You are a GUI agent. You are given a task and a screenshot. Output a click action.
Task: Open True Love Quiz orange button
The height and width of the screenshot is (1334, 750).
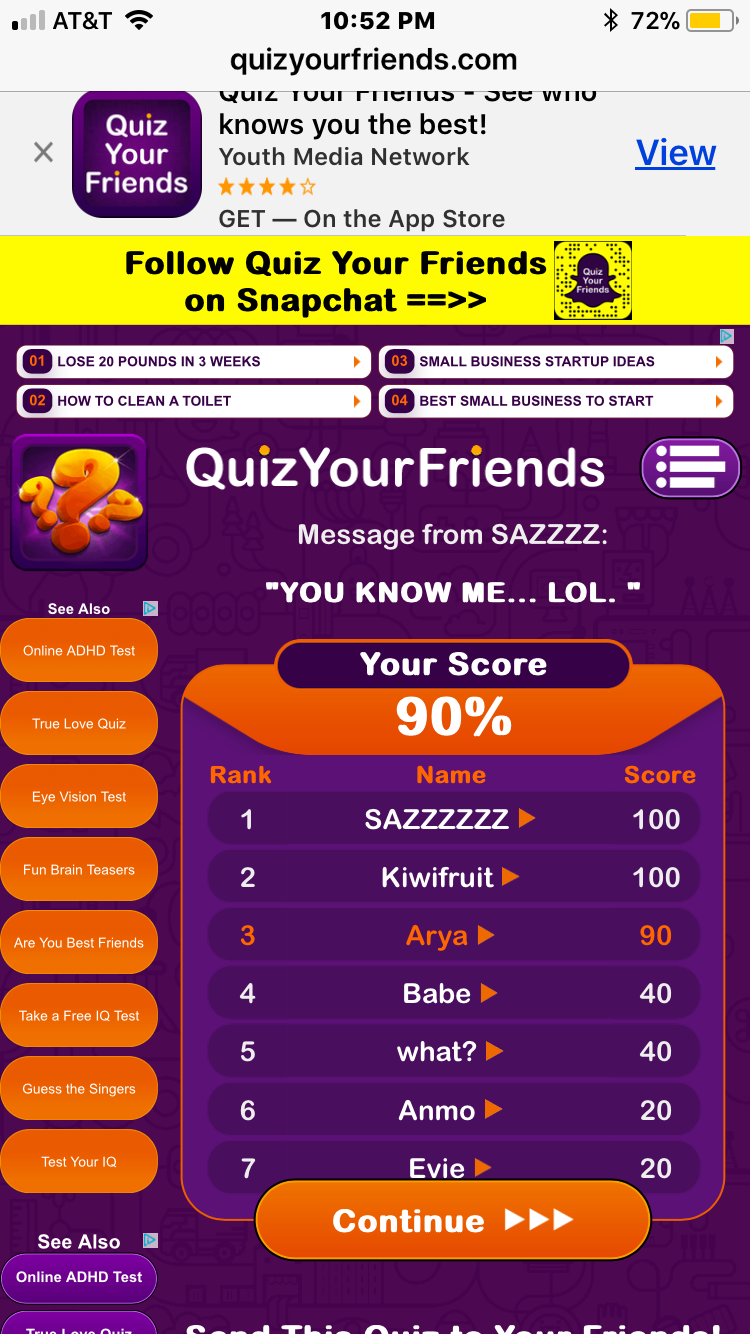[79, 724]
